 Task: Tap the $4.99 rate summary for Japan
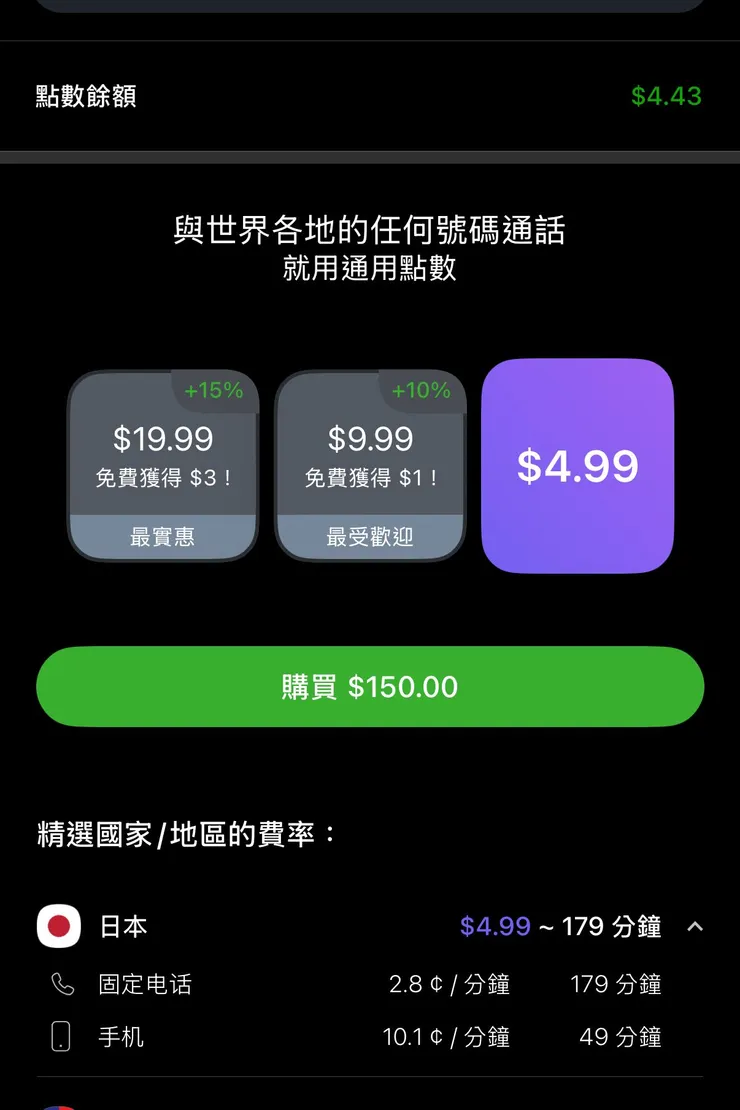(x=494, y=926)
